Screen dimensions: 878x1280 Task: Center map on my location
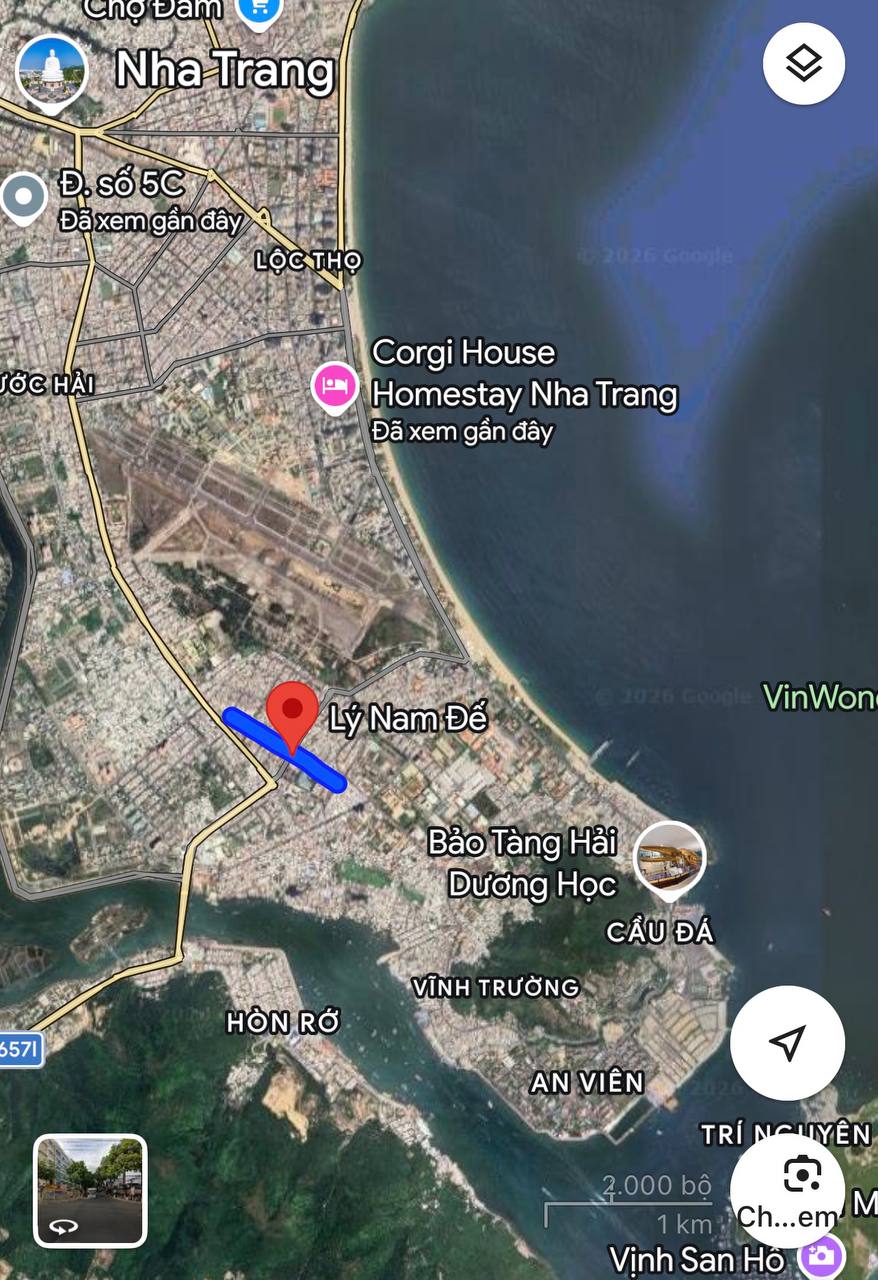click(788, 1043)
